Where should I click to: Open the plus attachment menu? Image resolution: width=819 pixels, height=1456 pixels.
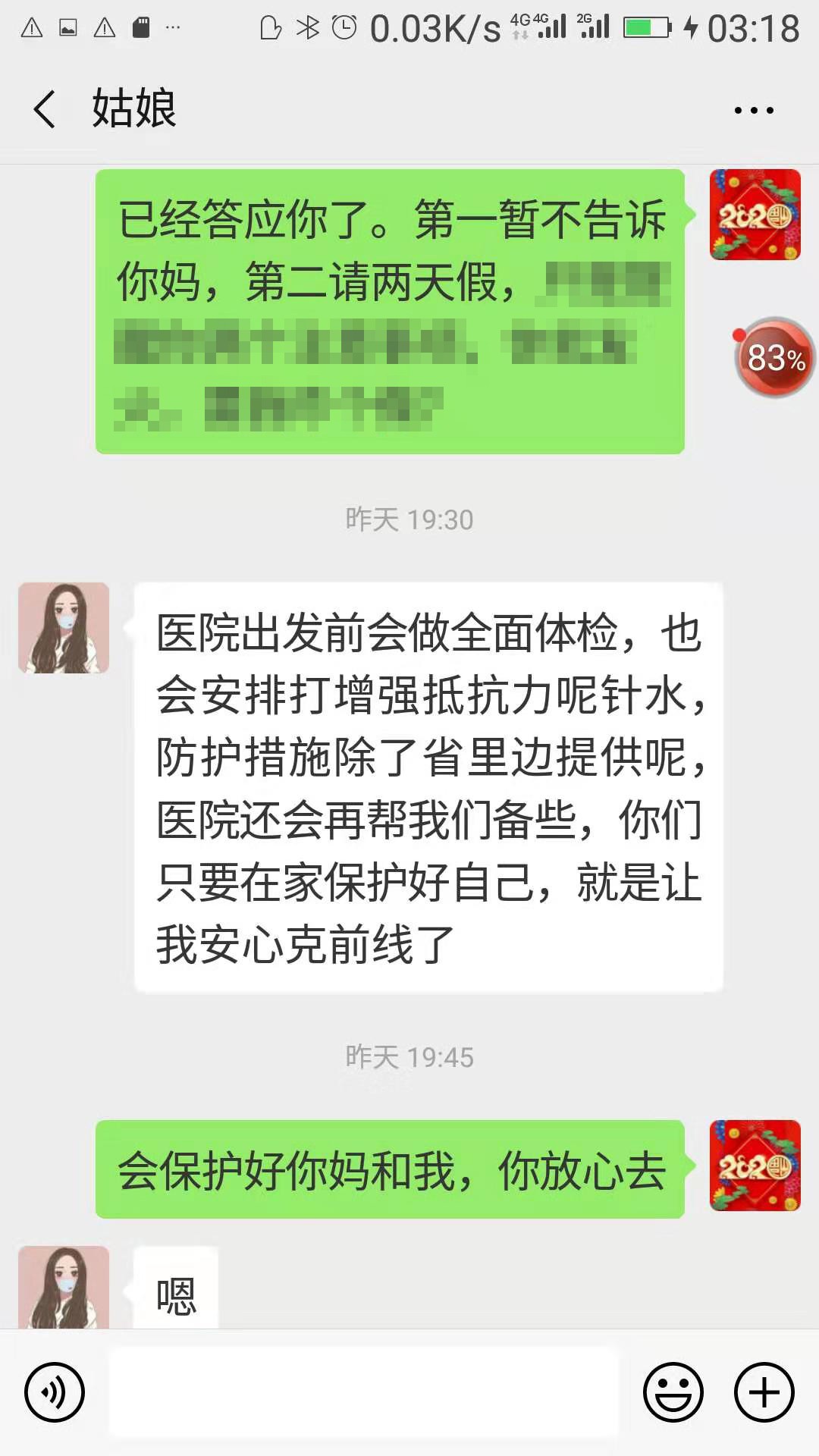[764, 1392]
